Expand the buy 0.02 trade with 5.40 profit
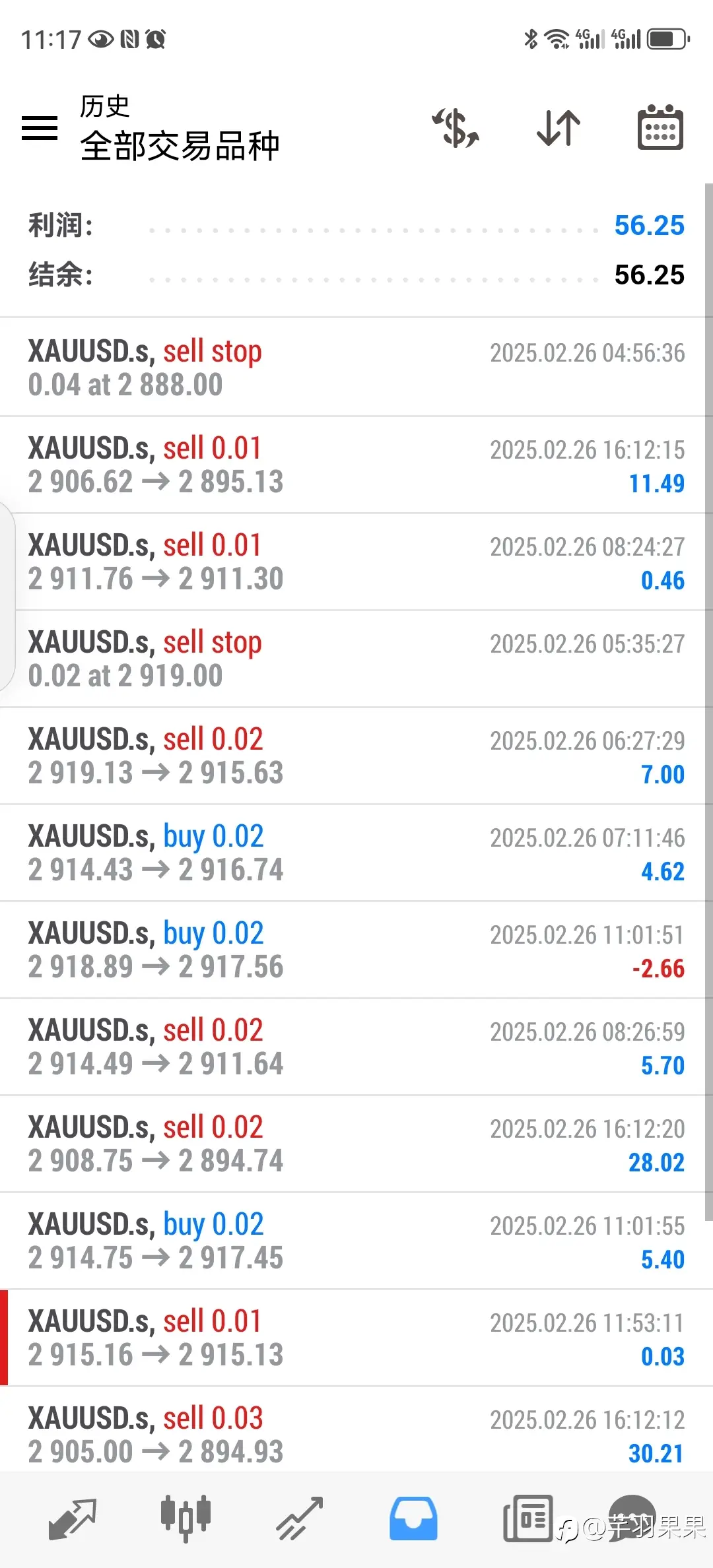This screenshot has height=1568, width=713. [x=356, y=1241]
